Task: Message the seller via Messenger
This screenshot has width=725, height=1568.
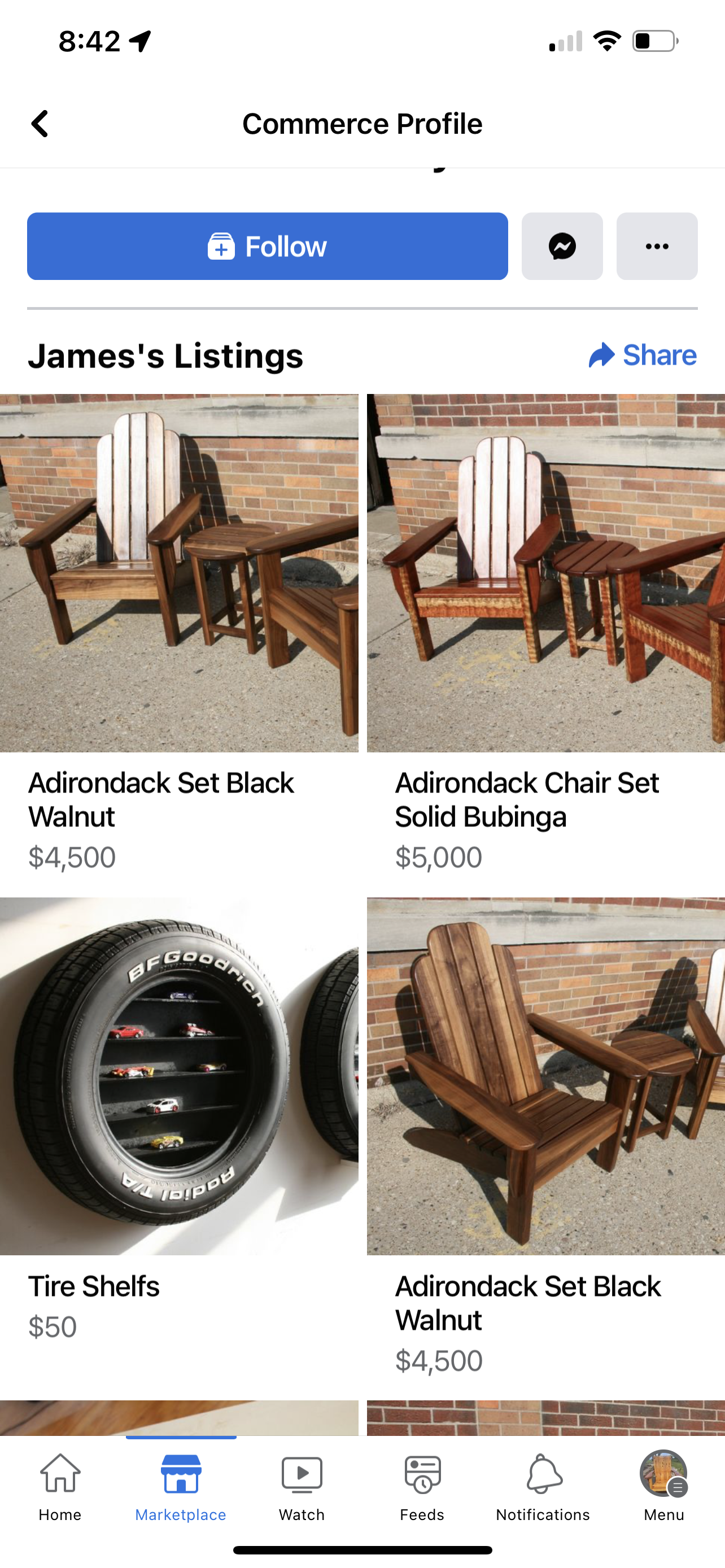Action: point(562,247)
